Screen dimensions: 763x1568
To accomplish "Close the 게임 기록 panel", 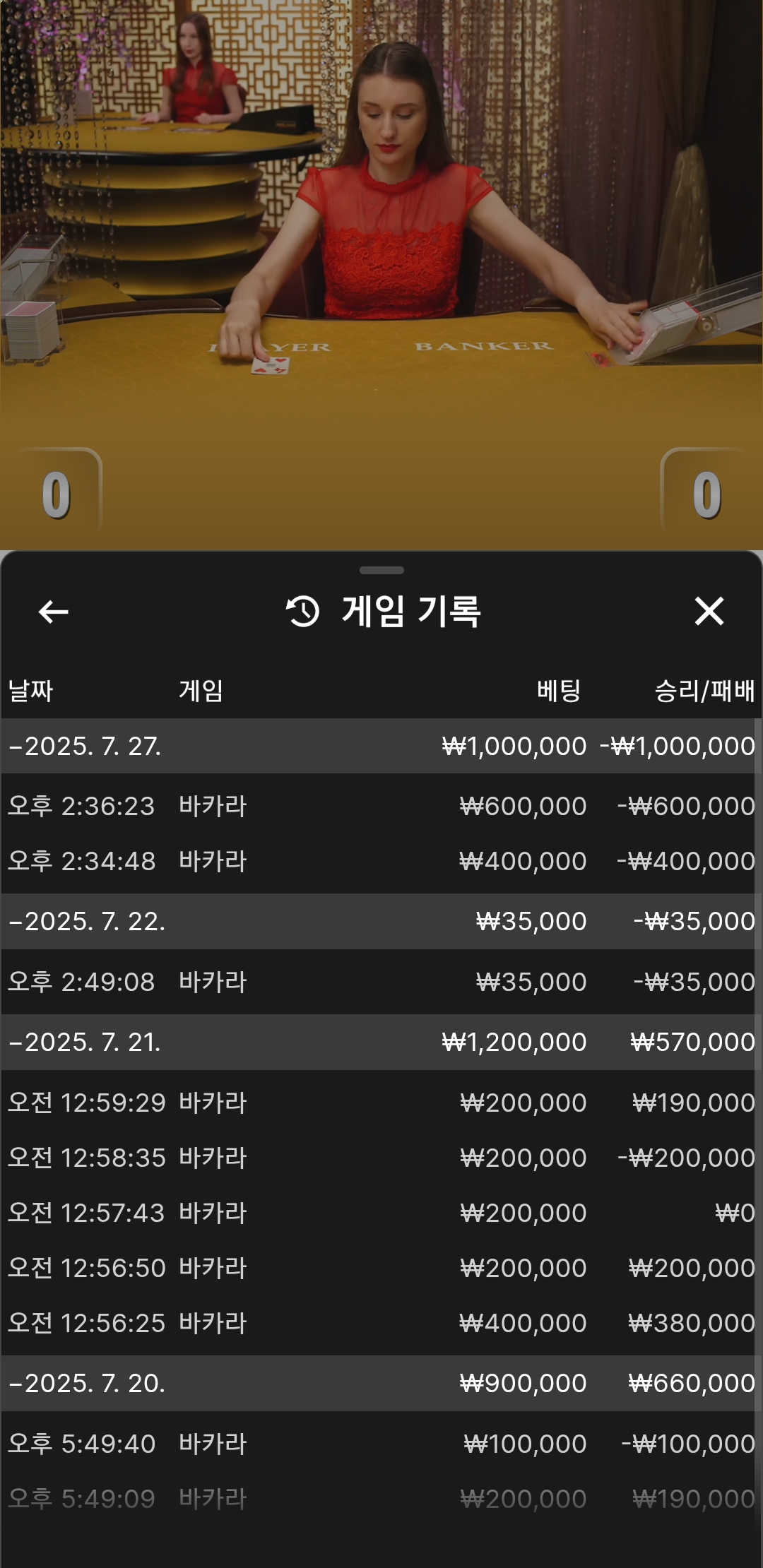I will [709, 611].
